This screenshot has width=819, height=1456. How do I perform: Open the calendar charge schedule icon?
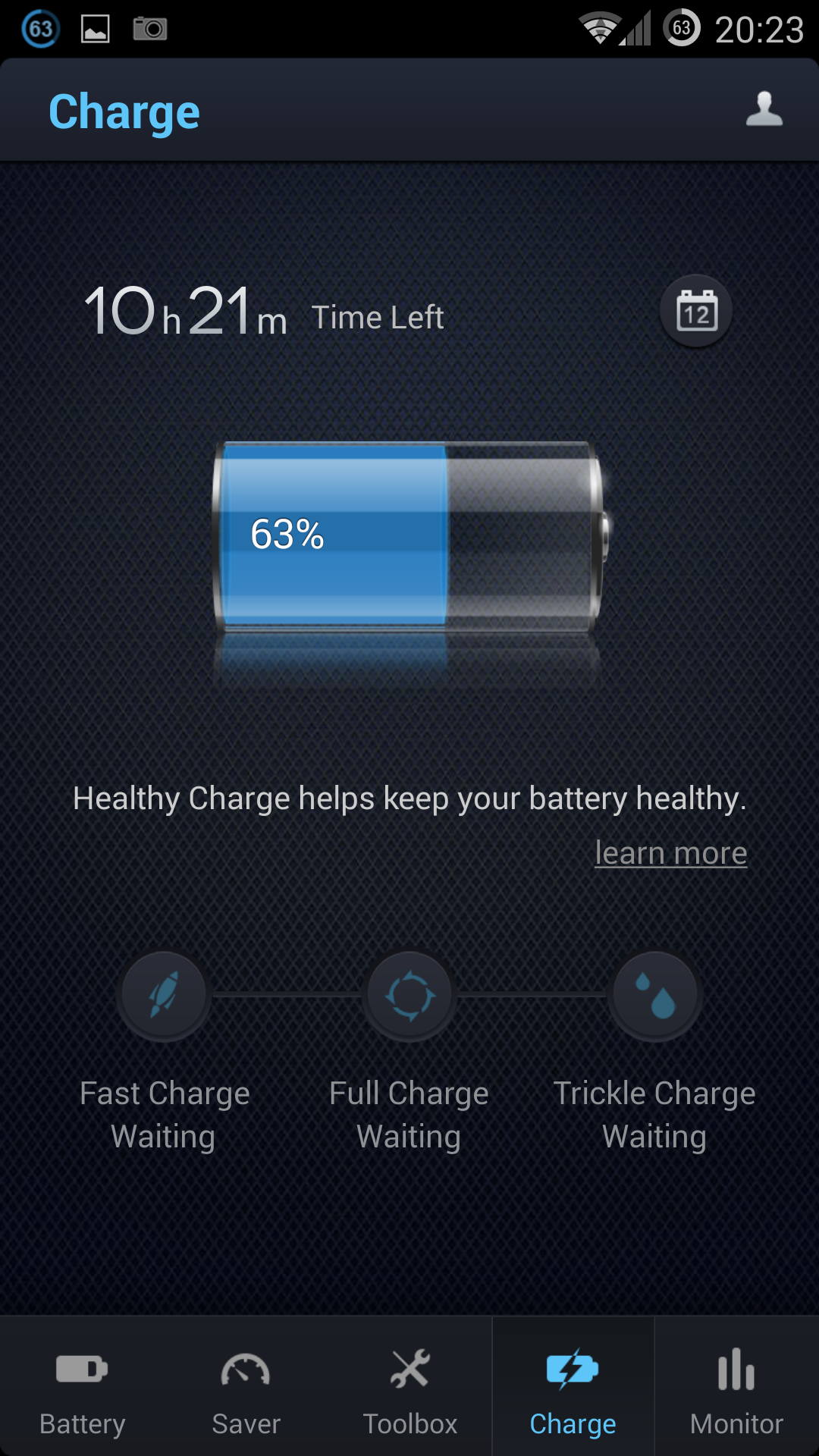click(x=696, y=311)
